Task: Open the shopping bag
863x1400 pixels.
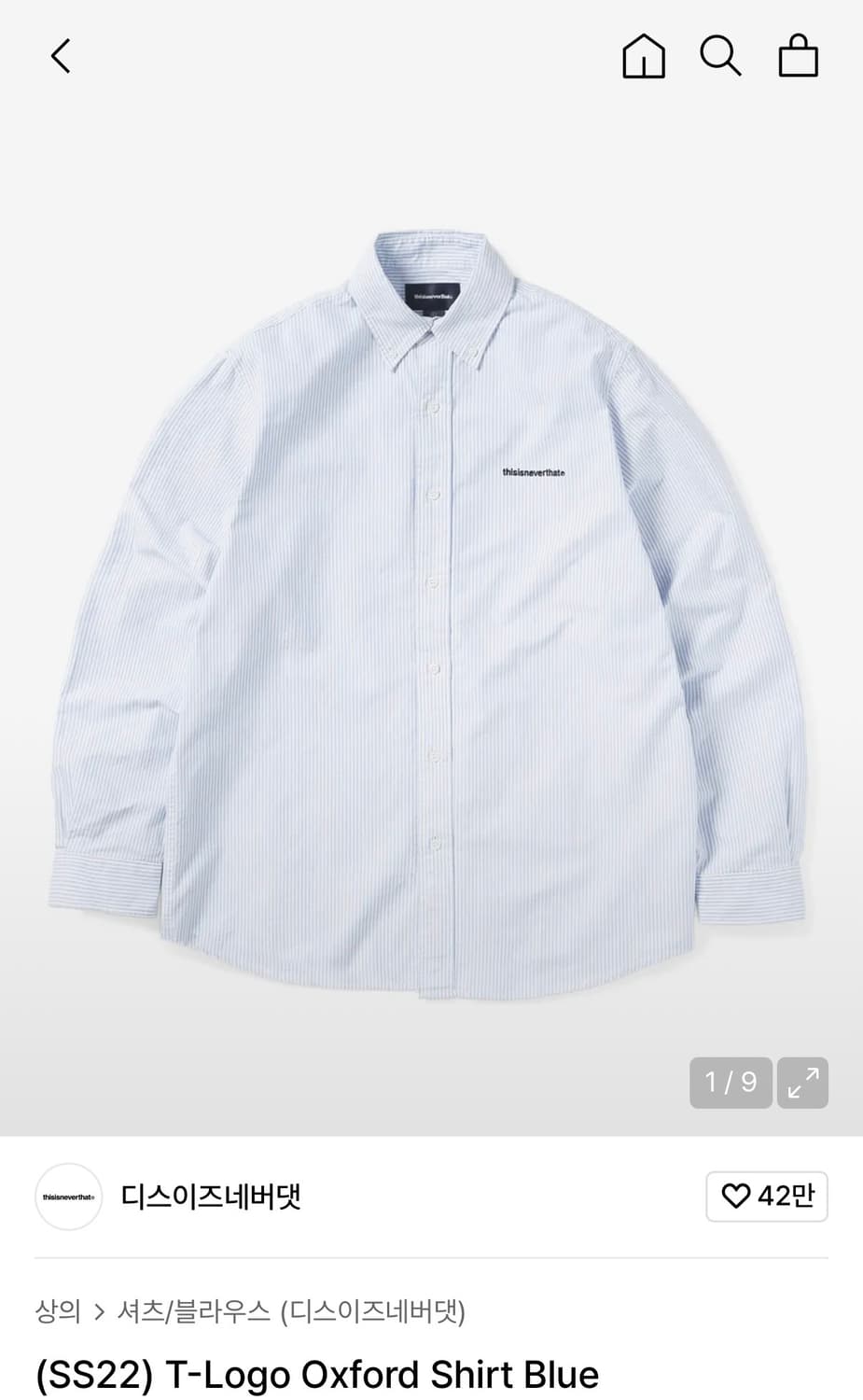Action: click(x=799, y=56)
